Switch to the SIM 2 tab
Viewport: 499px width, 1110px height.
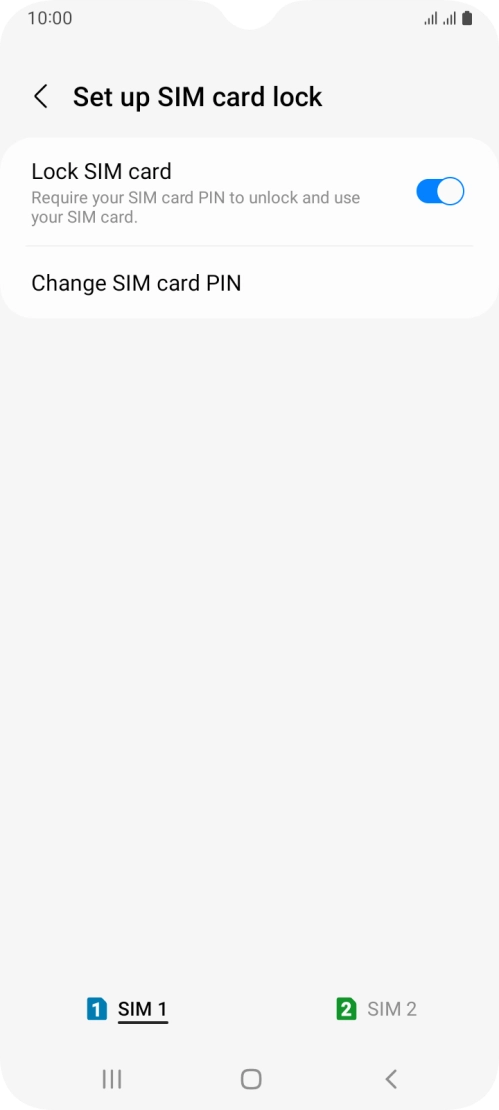point(377,1009)
